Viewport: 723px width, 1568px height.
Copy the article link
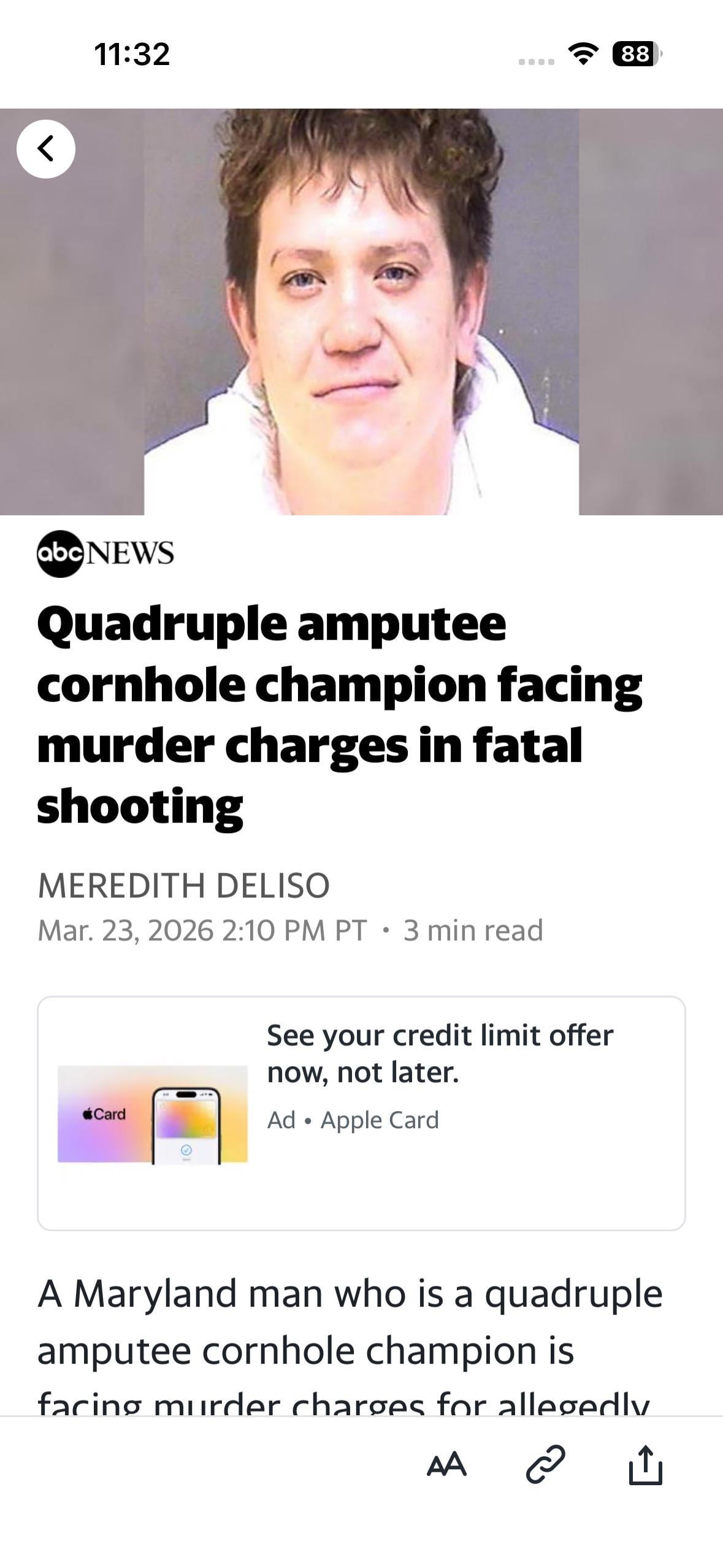545,1465
